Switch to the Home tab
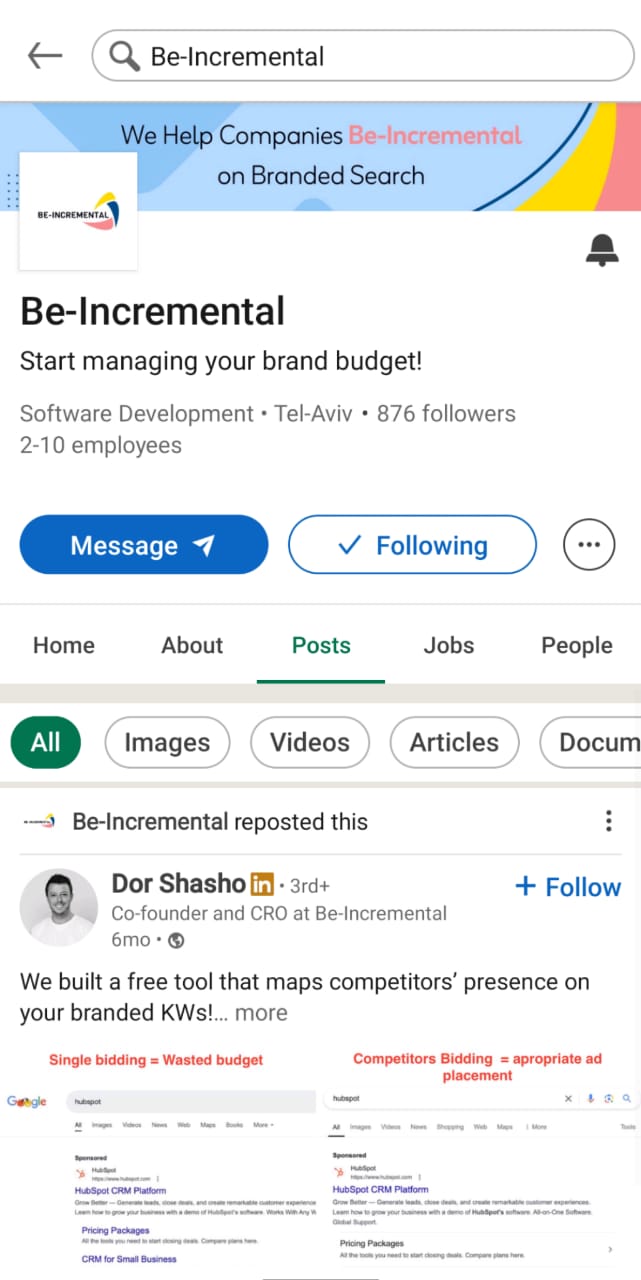The height and width of the screenshot is (1280, 641). click(64, 645)
